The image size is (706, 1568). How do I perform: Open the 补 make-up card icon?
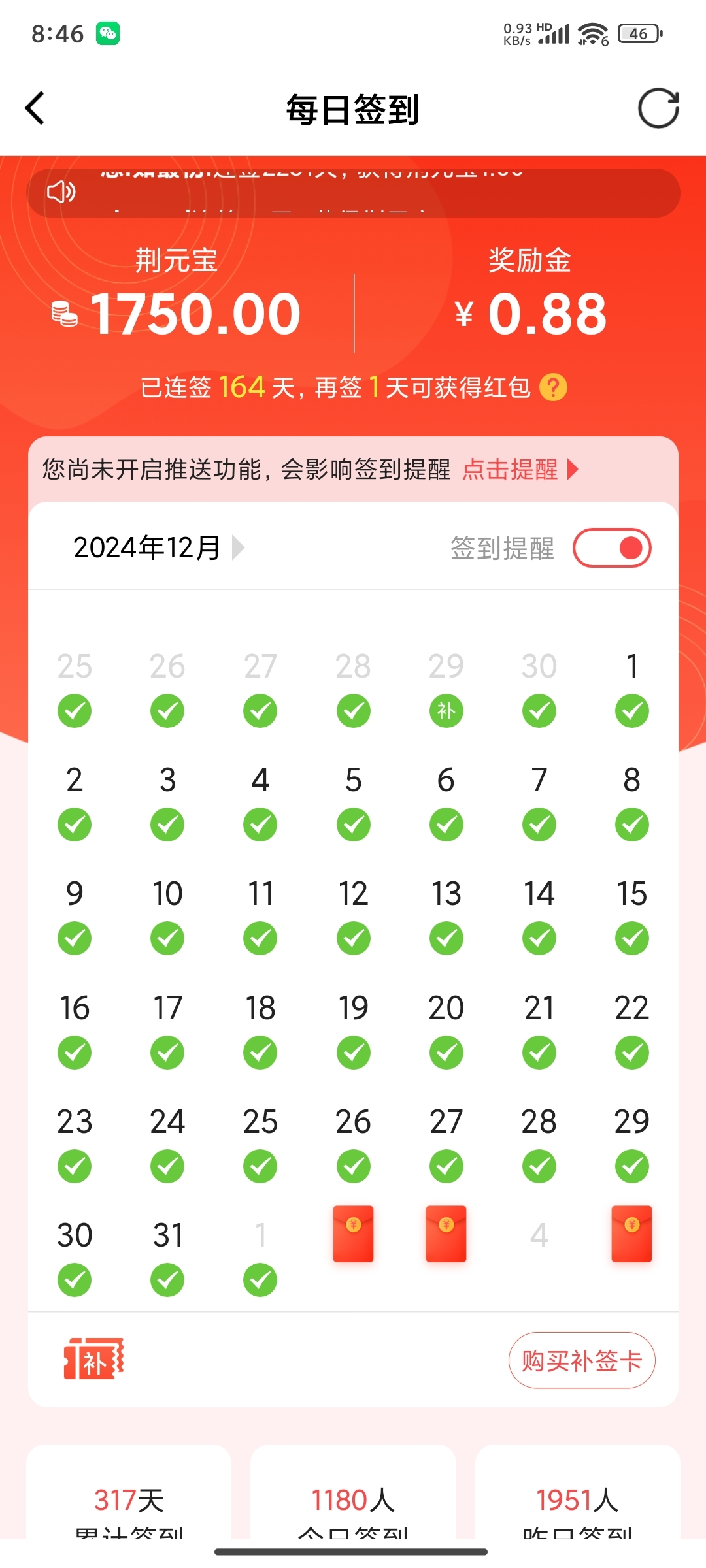(93, 1359)
